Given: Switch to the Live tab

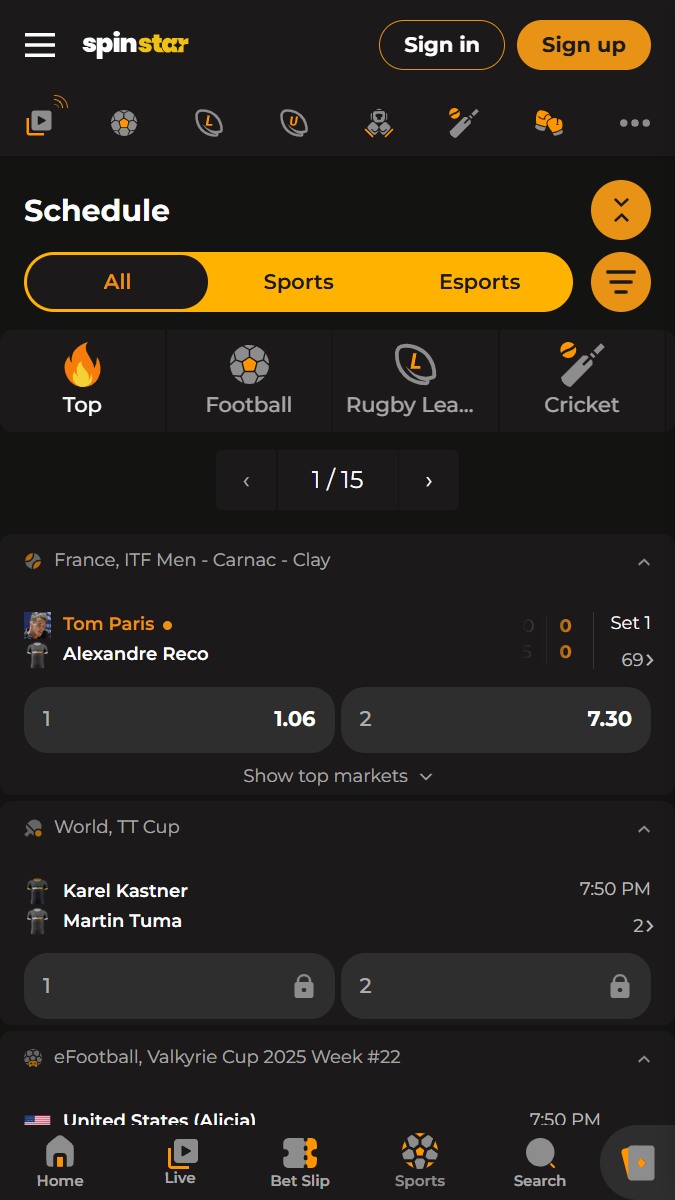Looking at the screenshot, I should click(x=181, y=1163).
